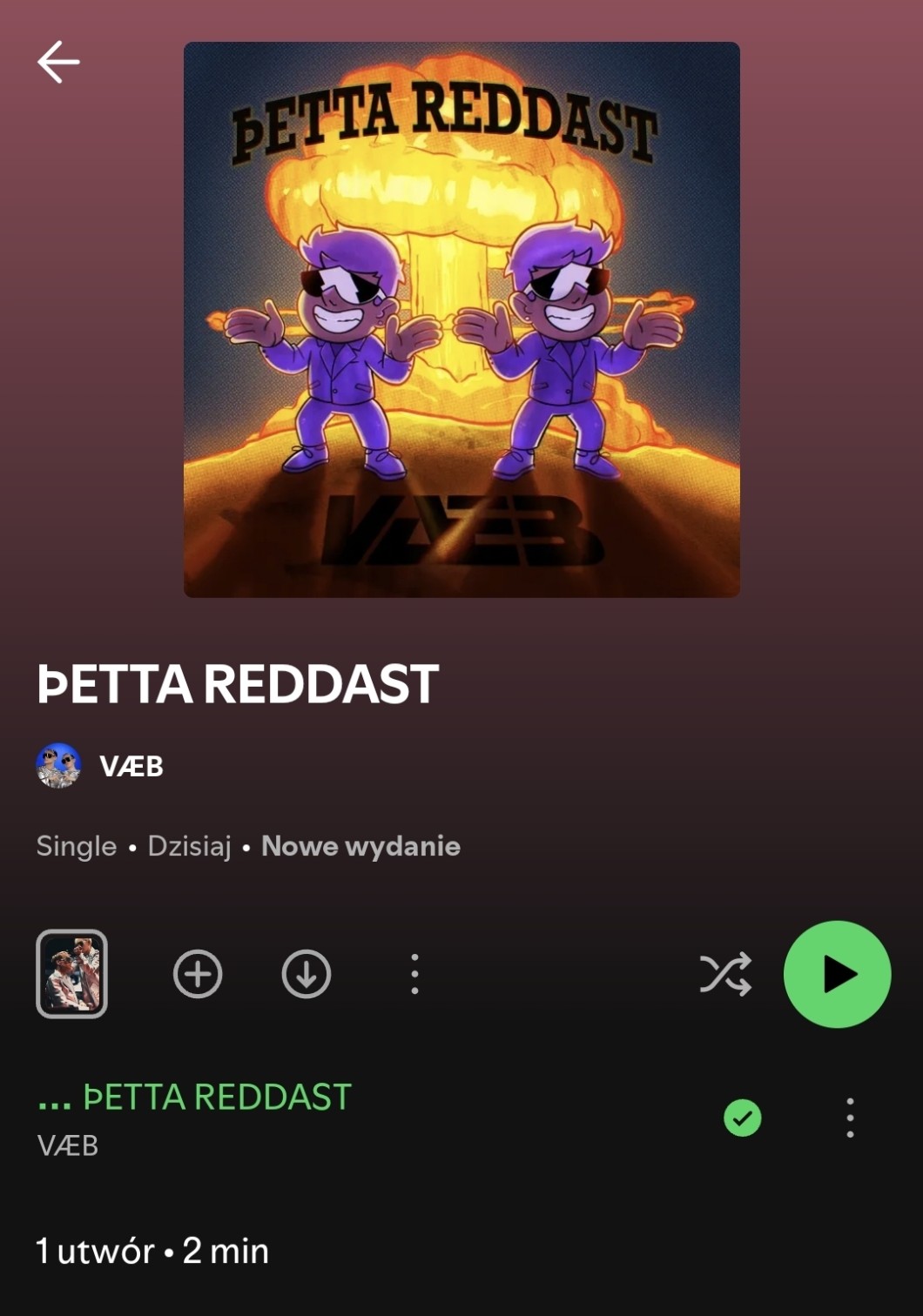923x1316 pixels.
Task: Open the VÆB artist page
Action: pyautogui.click(x=131, y=766)
